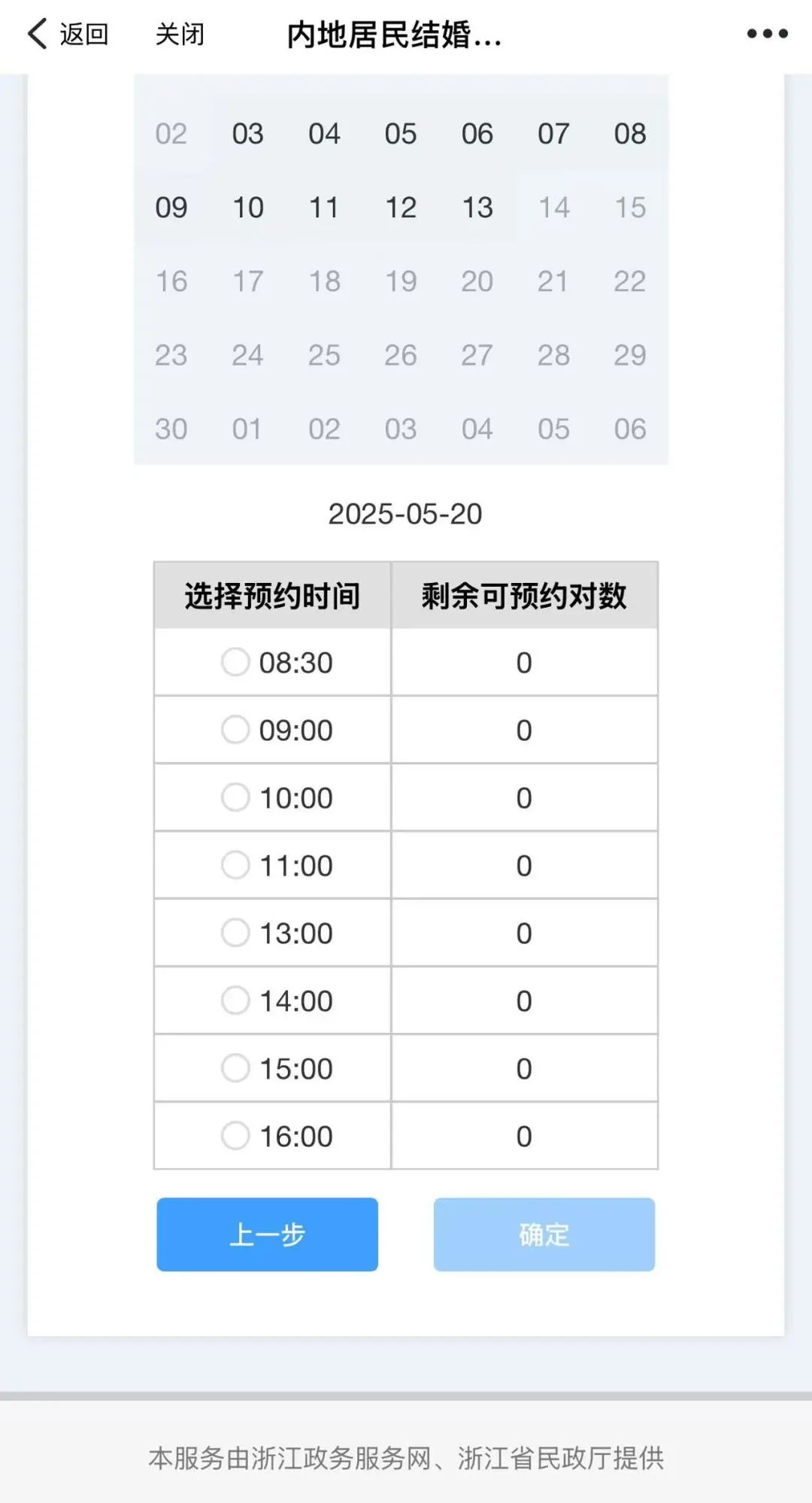Choose the 14:00 appointment time
Screen dimensions: 812x1503
[x=235, y=1000]
